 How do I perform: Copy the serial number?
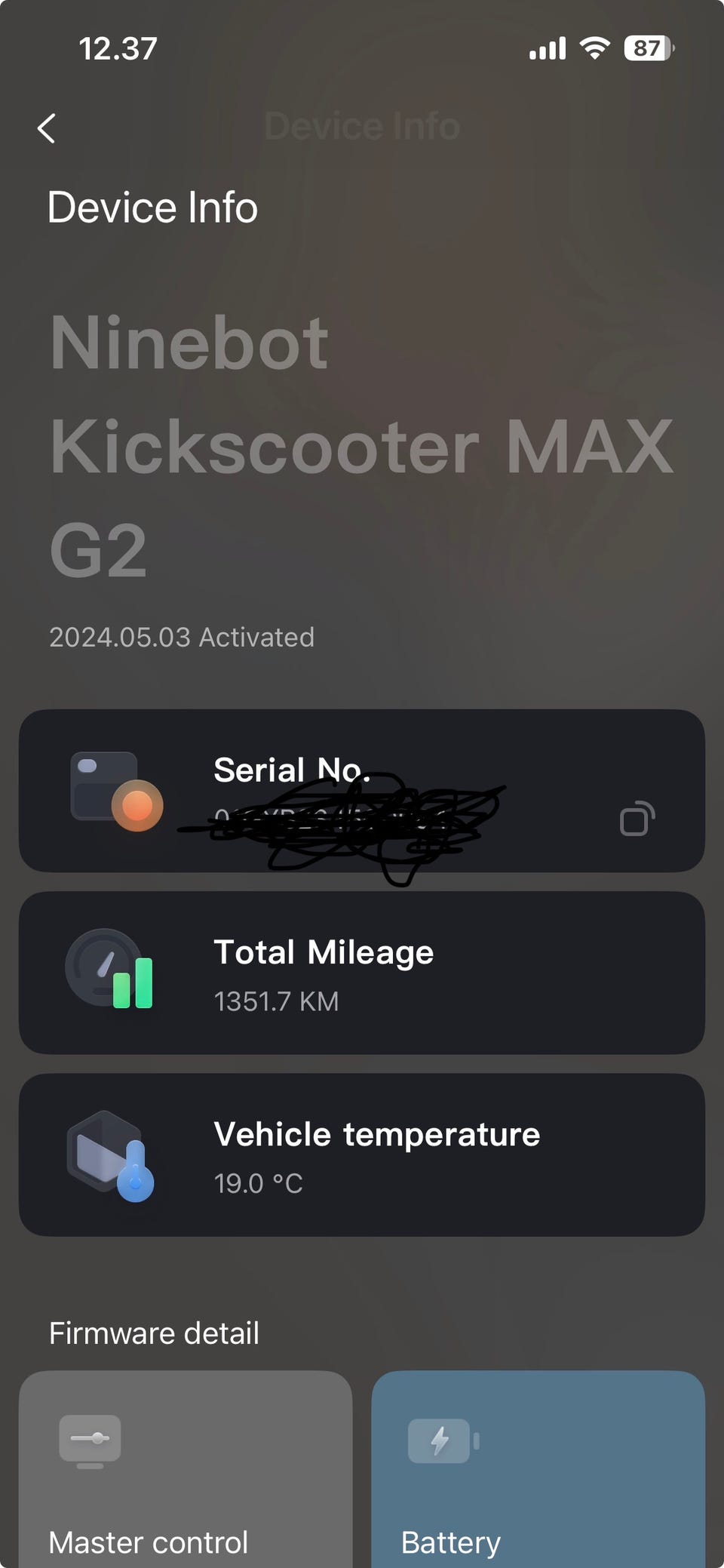point(637,819)
